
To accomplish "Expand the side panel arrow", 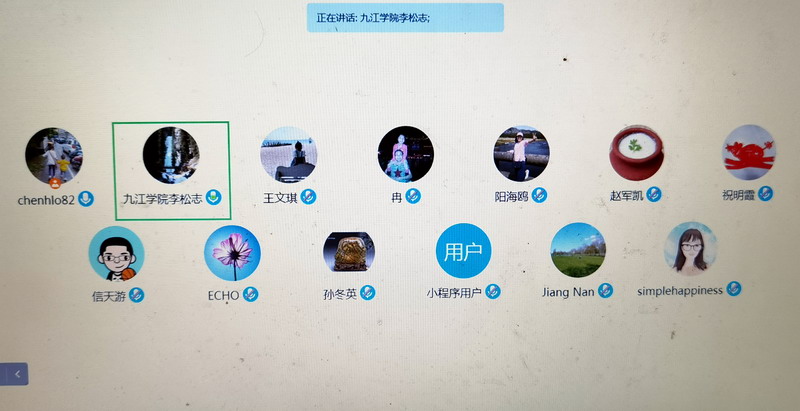I will coord(15,373).
